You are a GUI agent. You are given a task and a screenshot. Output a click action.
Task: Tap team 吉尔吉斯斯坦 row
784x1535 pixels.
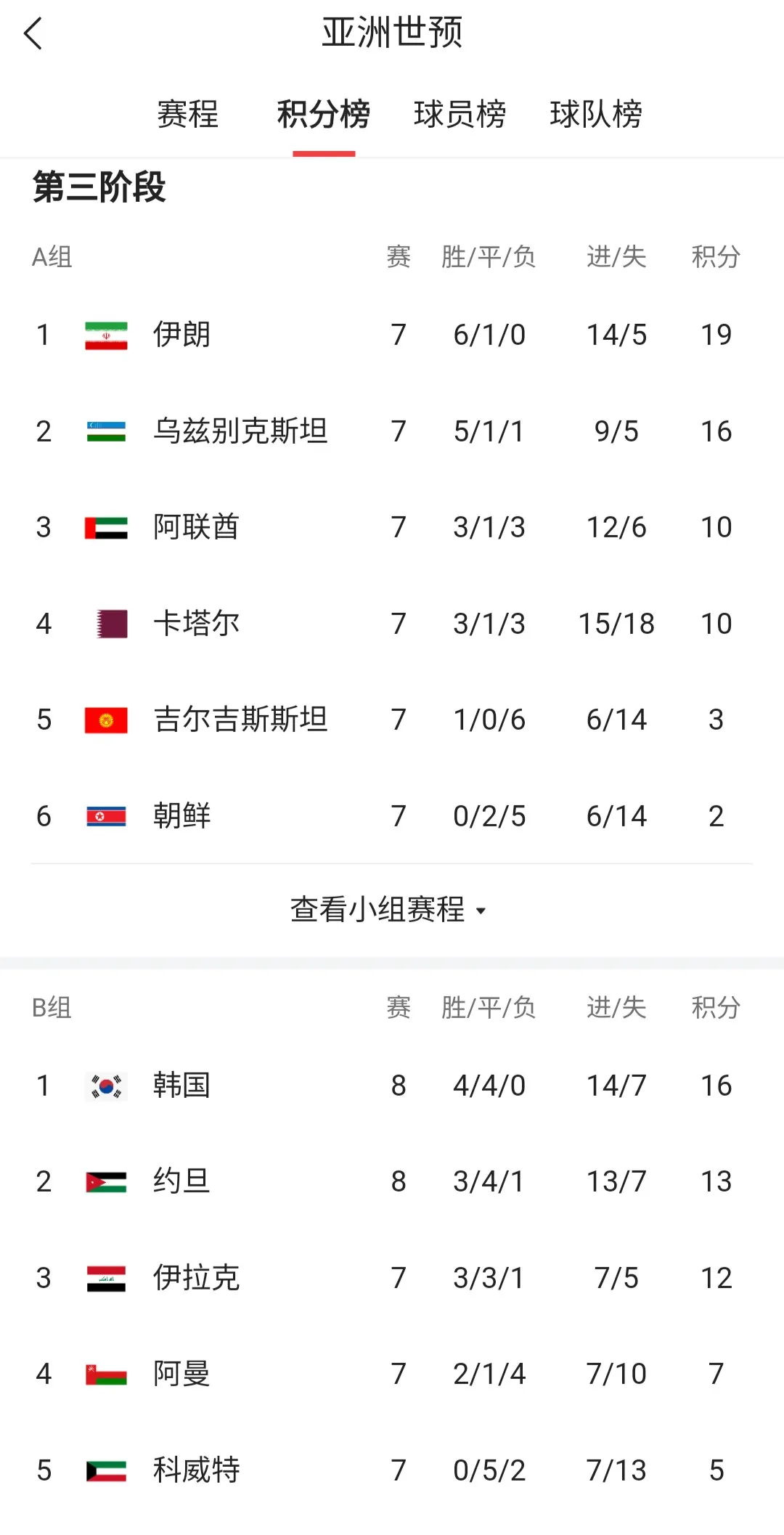pos(242,719)
